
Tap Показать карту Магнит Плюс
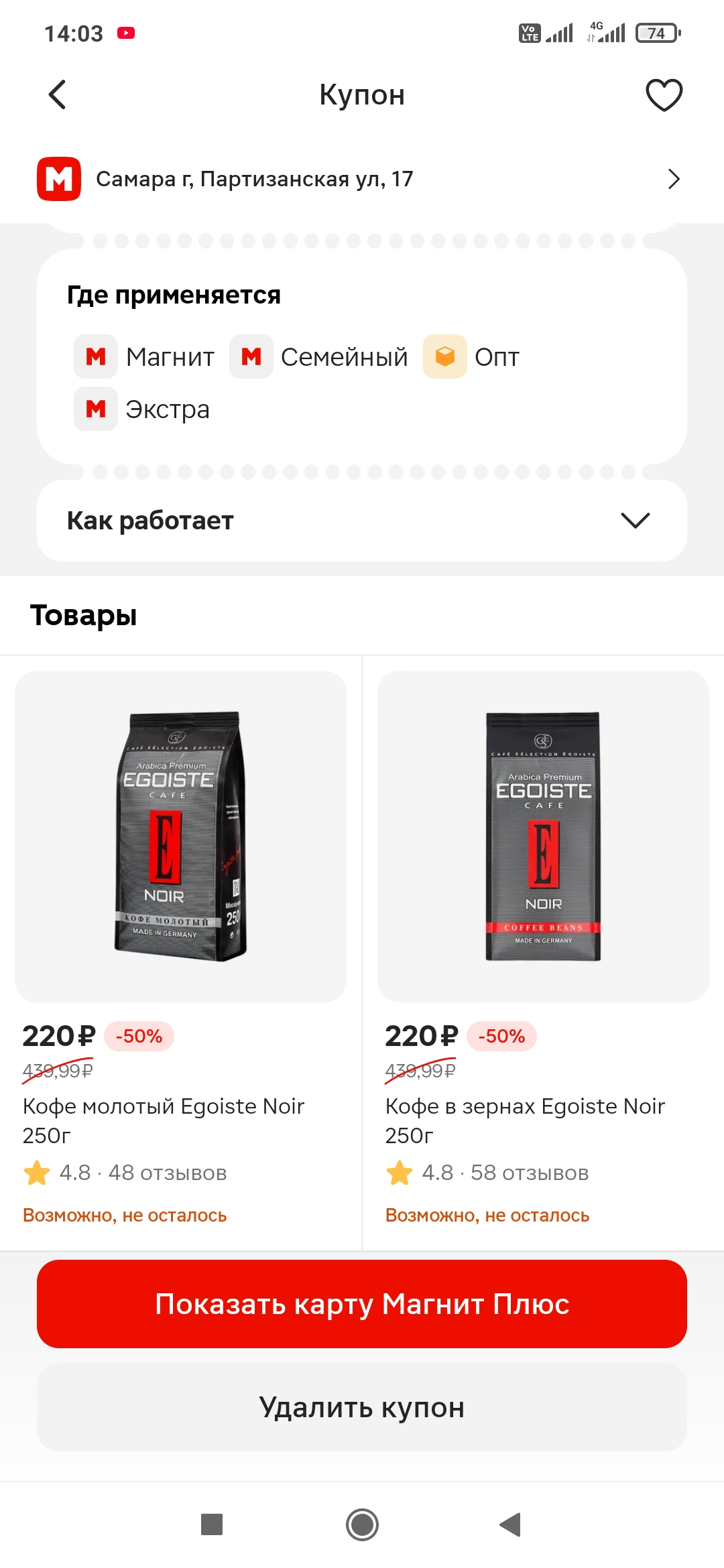click(362, 1304)
